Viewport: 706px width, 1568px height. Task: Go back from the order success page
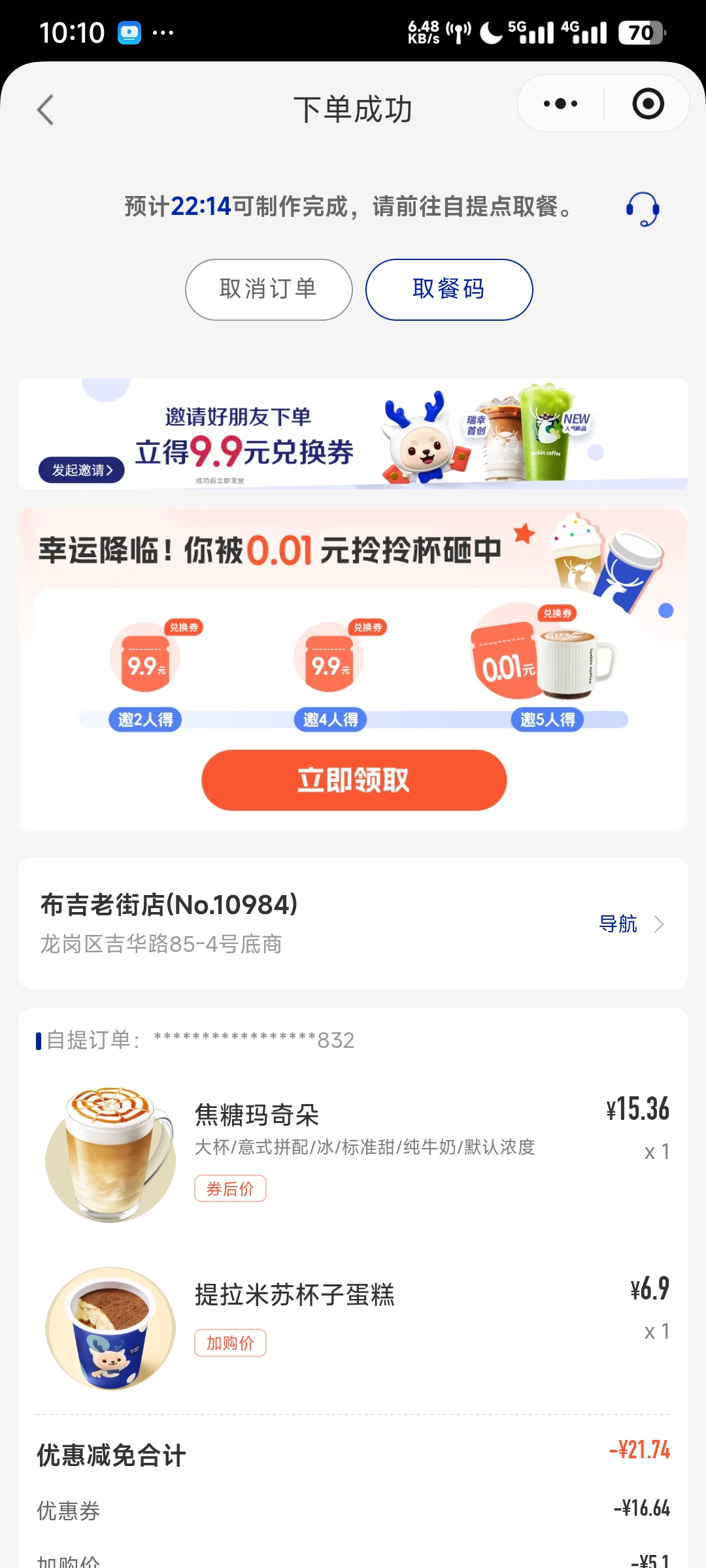pos(45,110)
